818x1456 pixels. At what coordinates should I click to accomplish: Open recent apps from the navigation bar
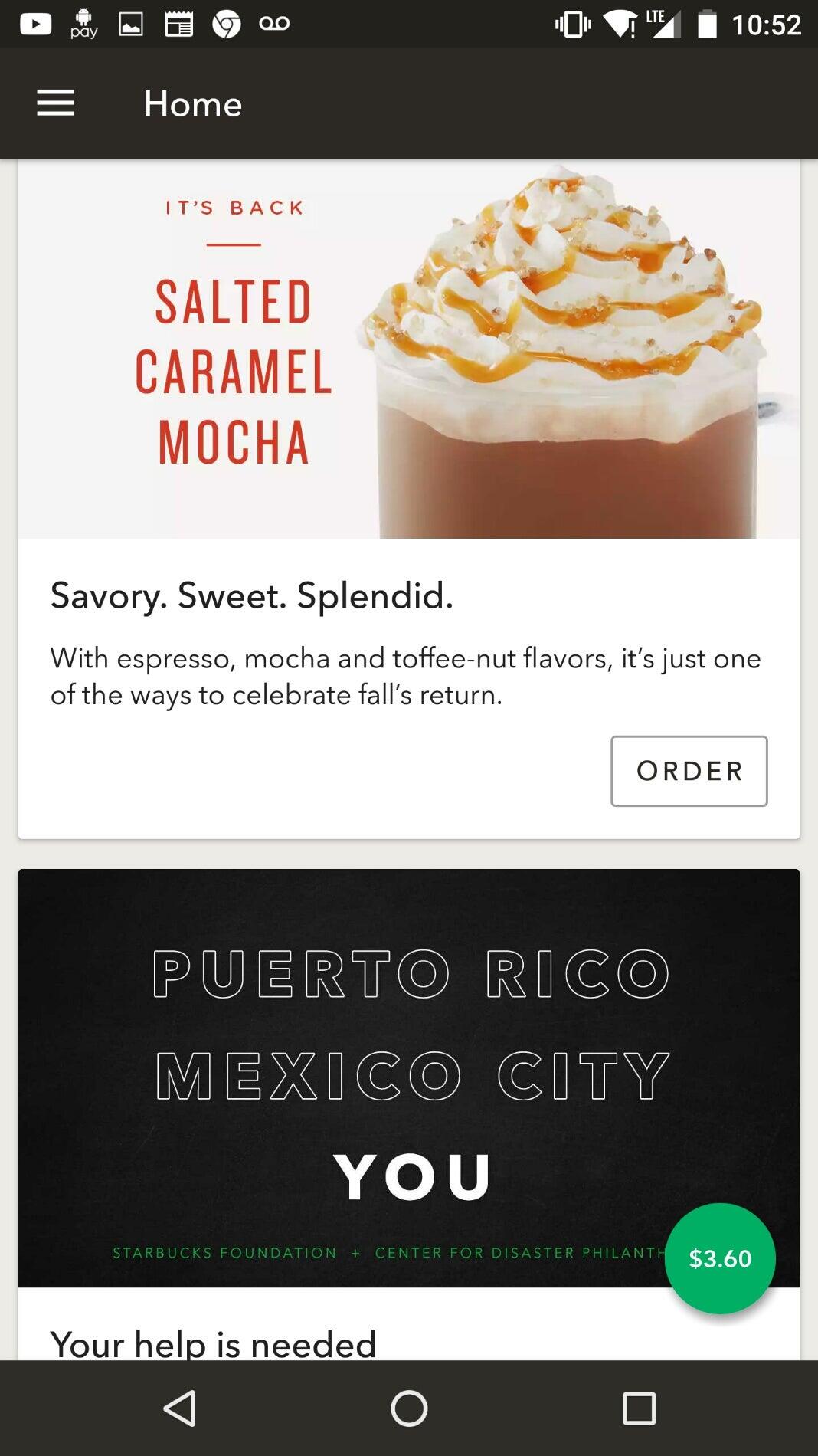click(x=639, y=1408)
